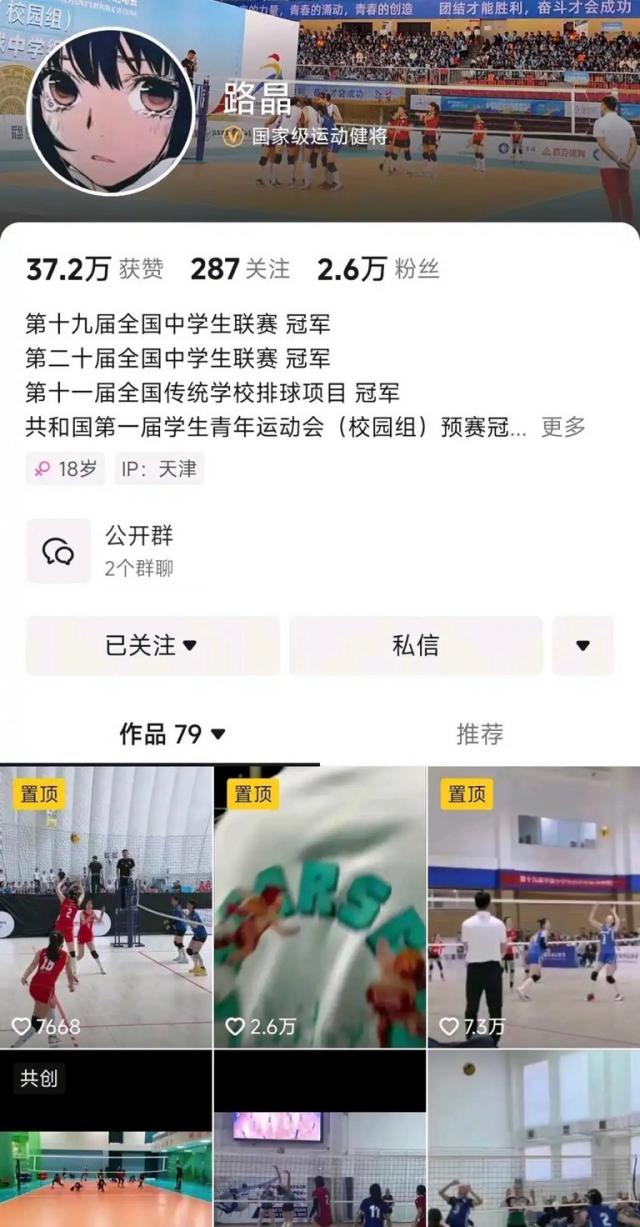The width and height of the screenshot is (640, 1227).
Task: Expand the bio with 更多
Action: [x=563, y=427]
